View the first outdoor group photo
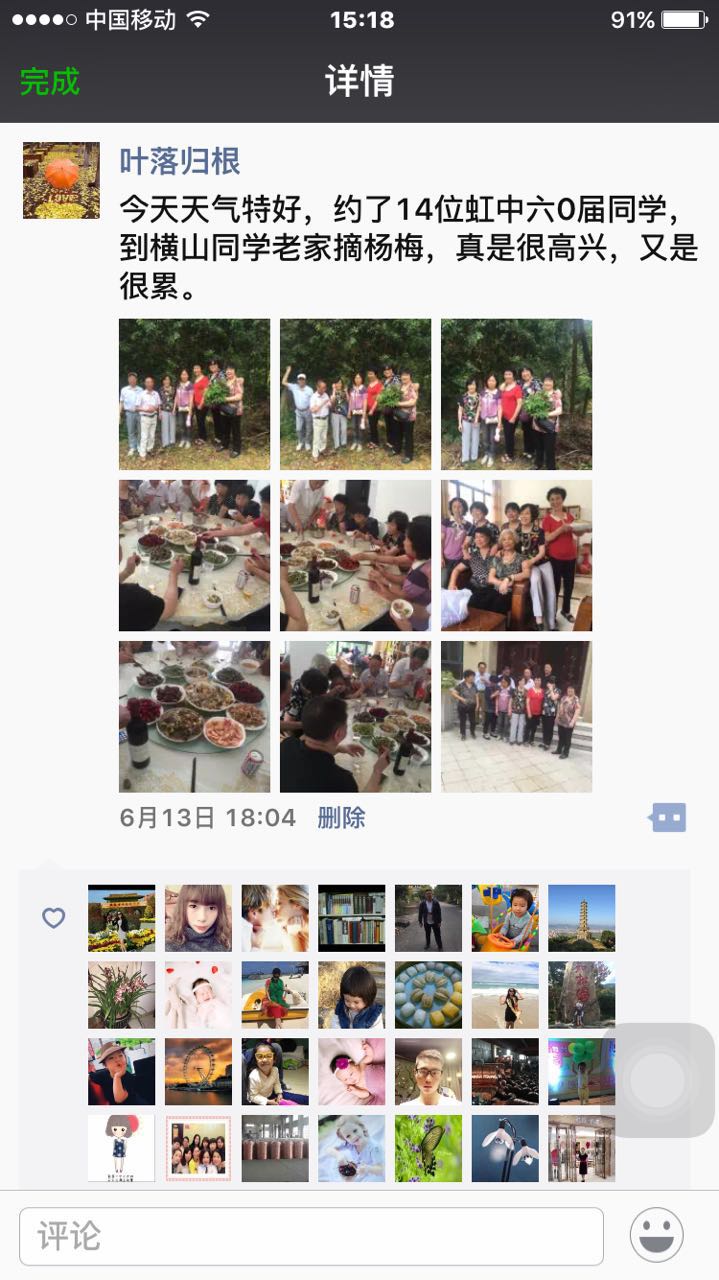719x1280 pixels. point(194,394)
